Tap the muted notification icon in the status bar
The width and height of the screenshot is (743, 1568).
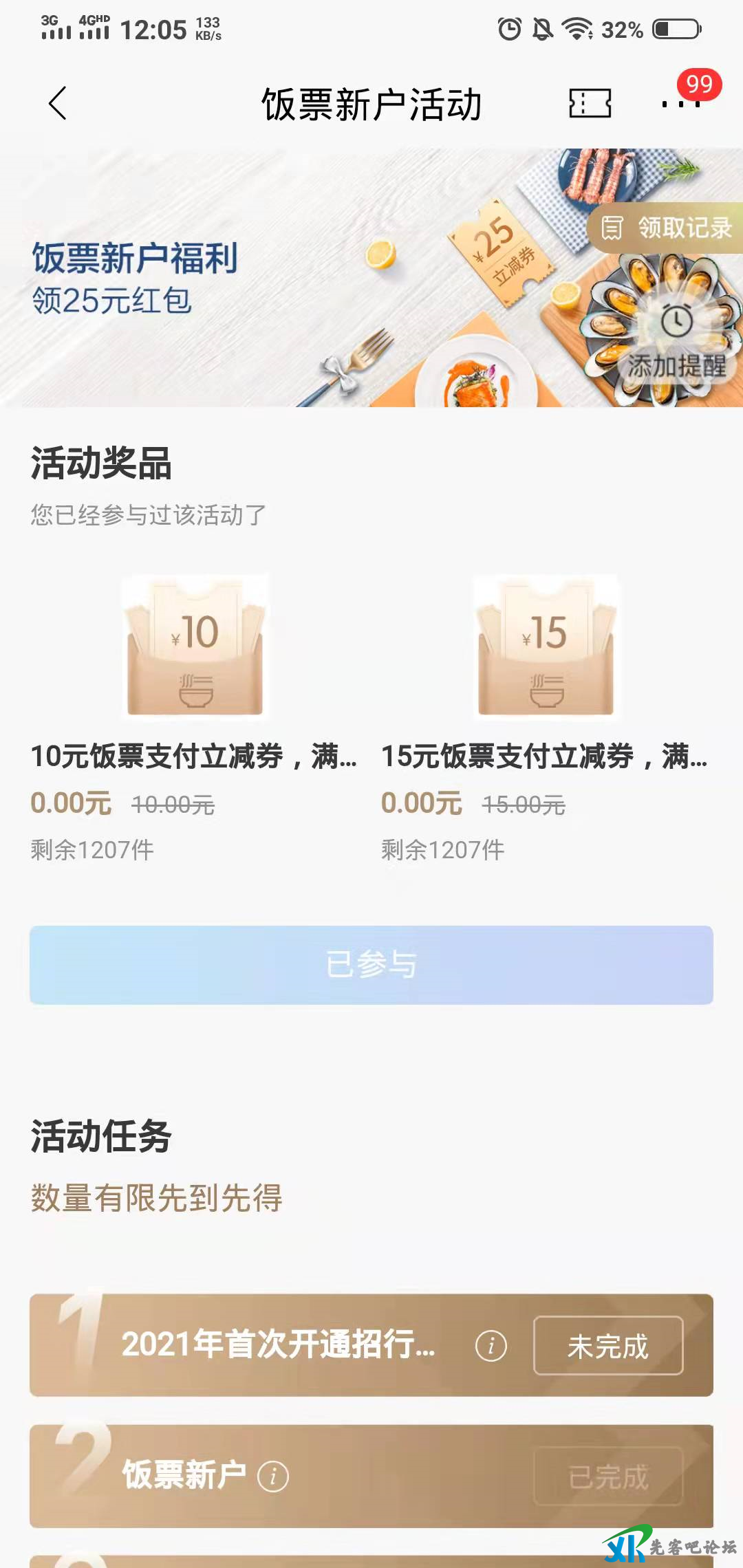pyautogui.click(x=542, y=28)
